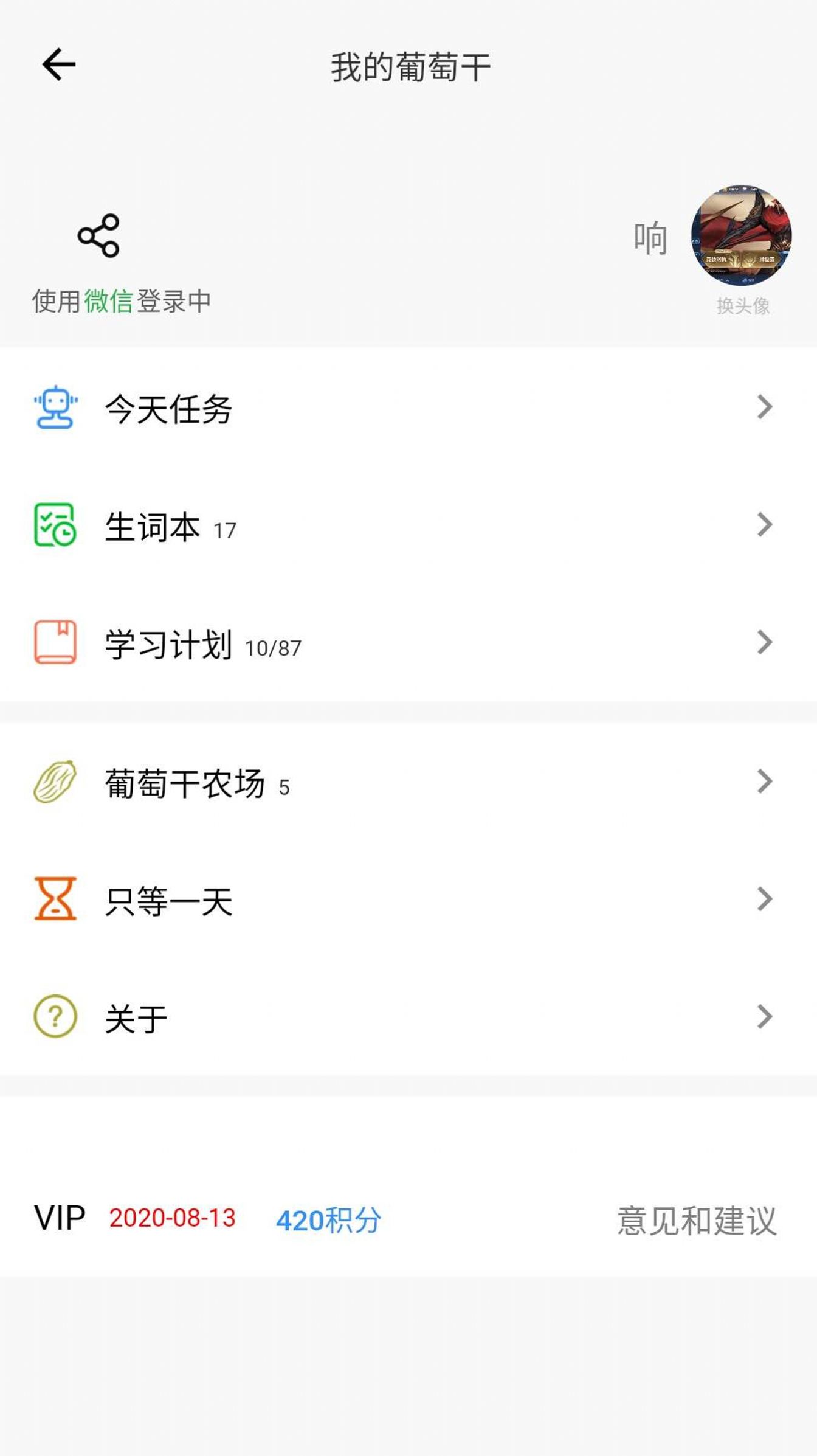Screen dimensions: 817x1456
Task: Tap the back arrow in the header
Action: pos(57,63)
